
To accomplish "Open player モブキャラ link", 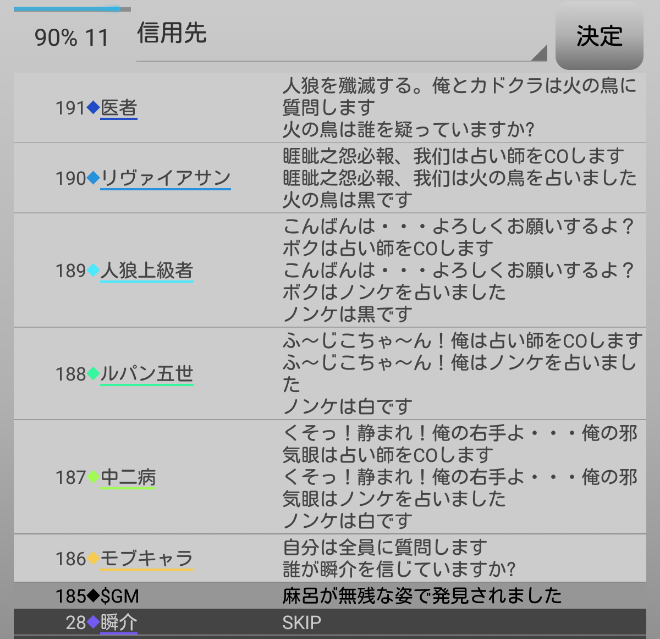I will (146, 559).
